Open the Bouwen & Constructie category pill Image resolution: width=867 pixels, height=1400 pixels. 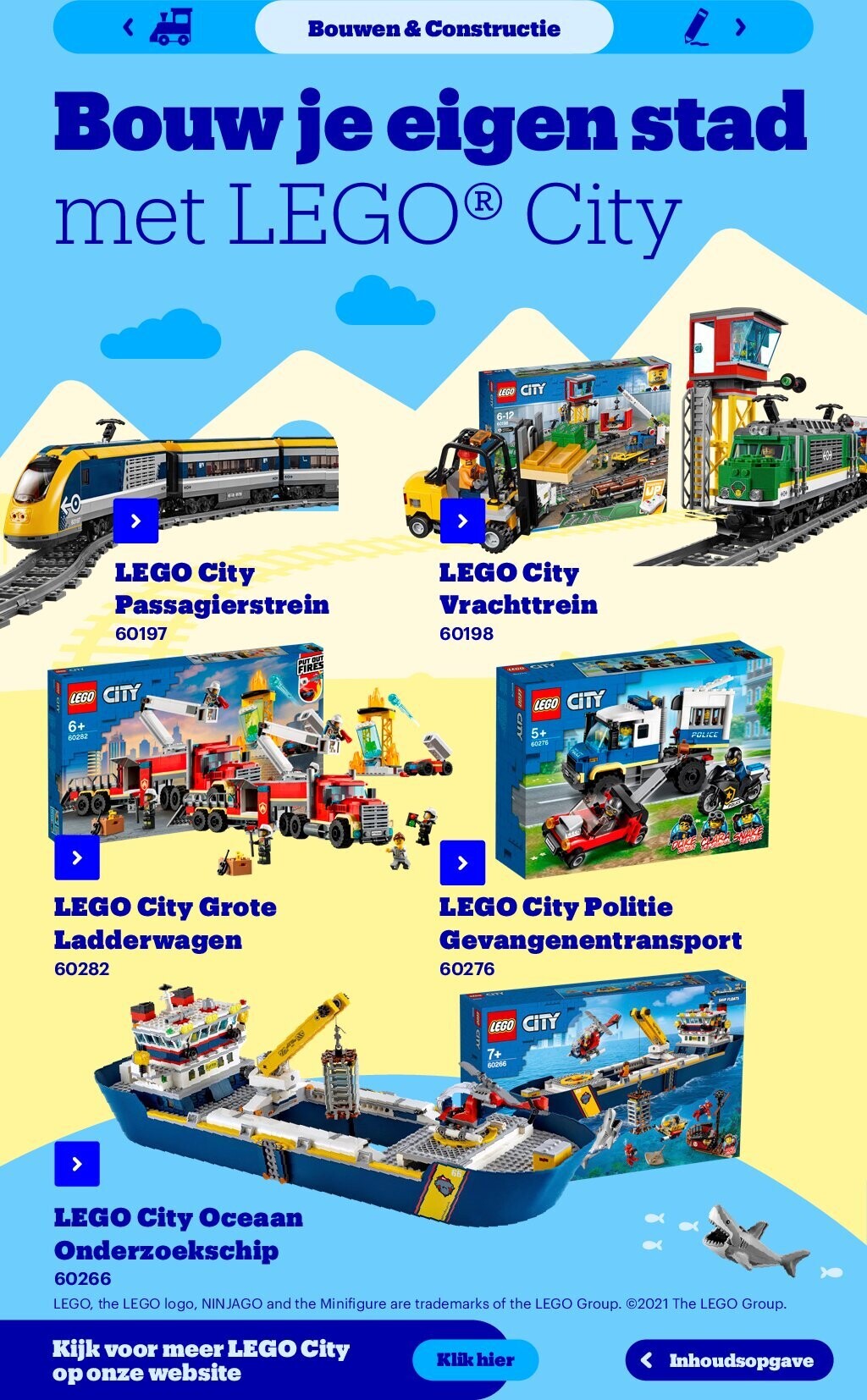pos(433,28)
